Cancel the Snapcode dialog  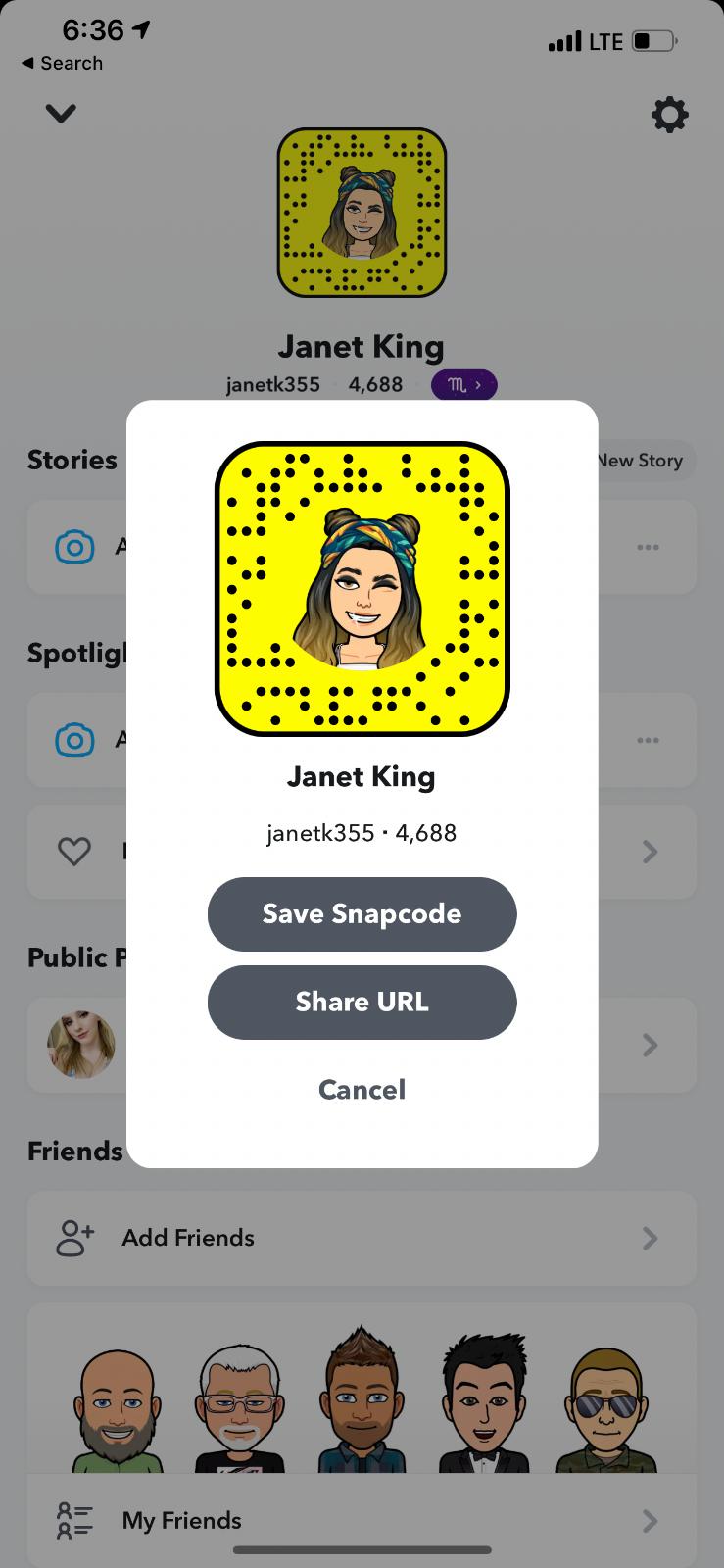pos(362,1089)
